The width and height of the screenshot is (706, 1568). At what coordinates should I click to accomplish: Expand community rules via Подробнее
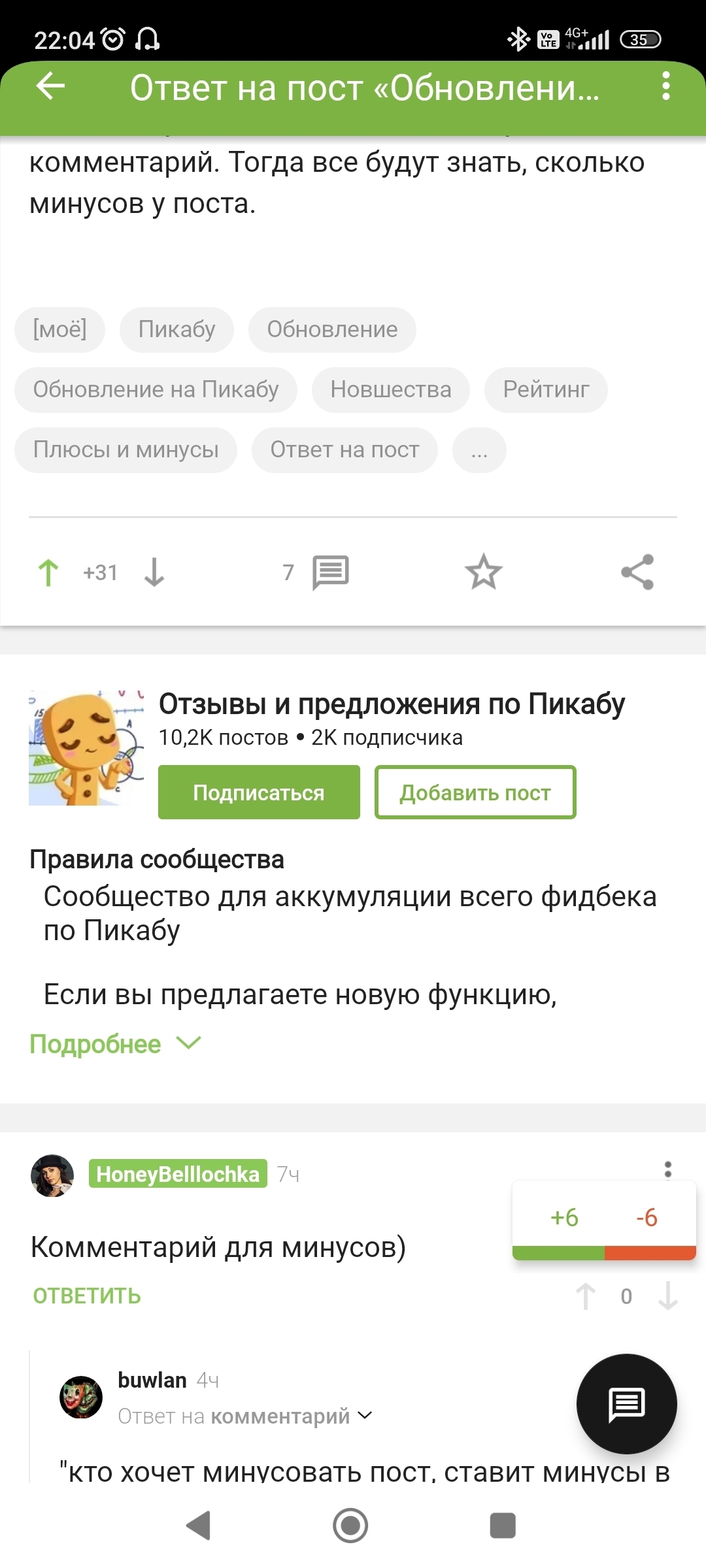(x=116, y=1044)
